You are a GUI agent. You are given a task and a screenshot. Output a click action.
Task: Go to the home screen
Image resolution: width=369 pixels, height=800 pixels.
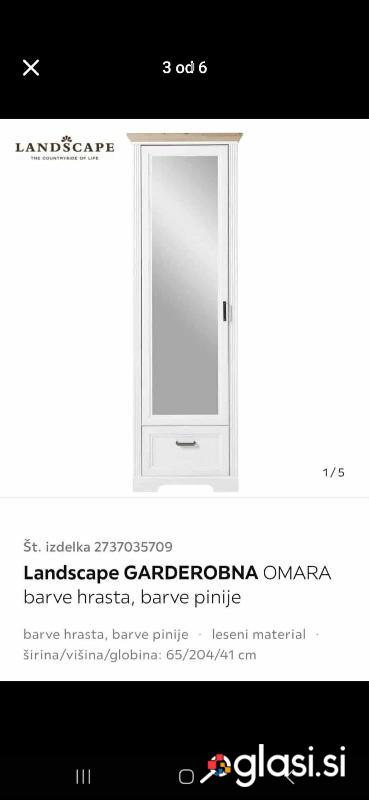point(186,777)
